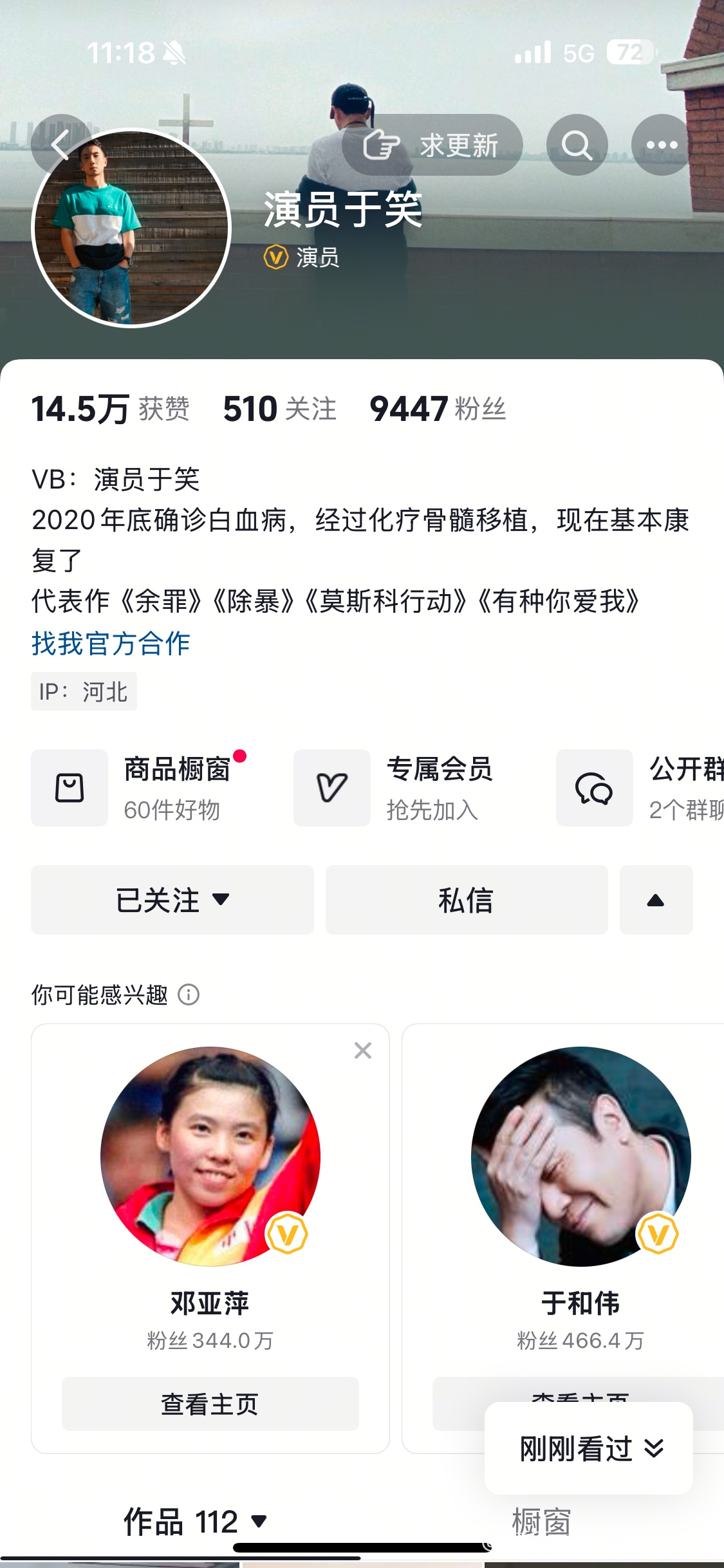Screen dimensions: 724x1568
Task: Show info about 你可能感兴趣
Action: 189,995
